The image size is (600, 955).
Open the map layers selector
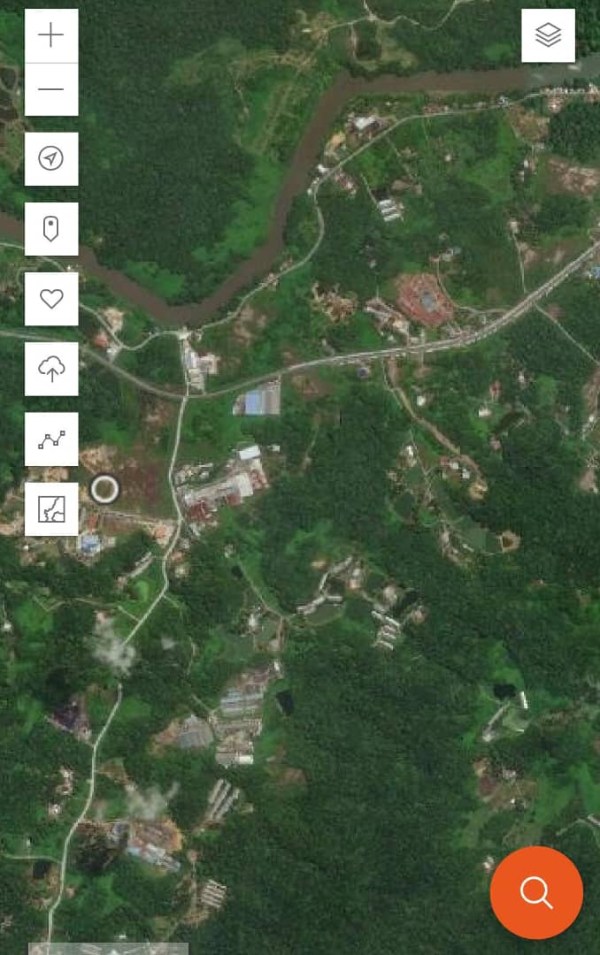pyautogui.click(x=548, y=36)
